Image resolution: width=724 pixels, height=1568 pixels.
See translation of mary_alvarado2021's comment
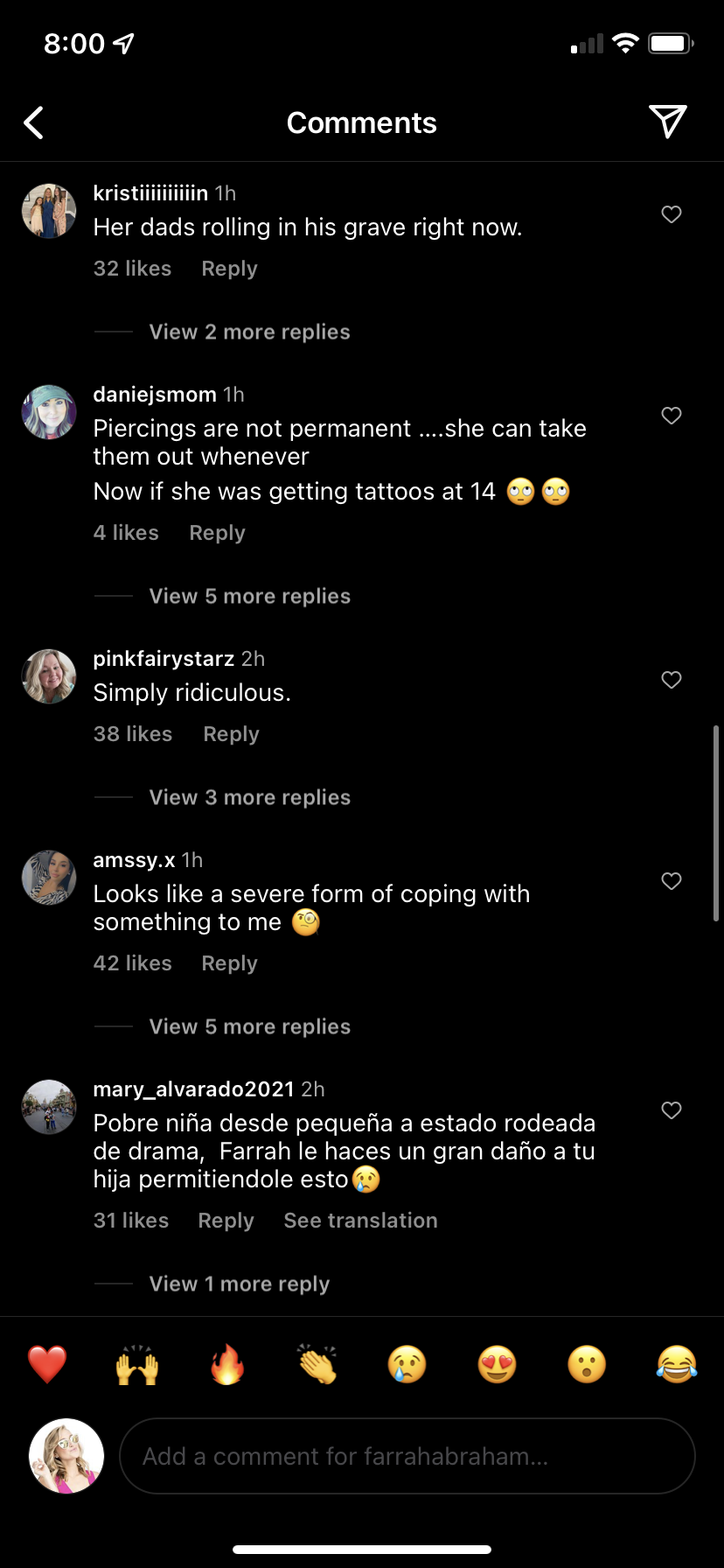[x=360, y=1221]
